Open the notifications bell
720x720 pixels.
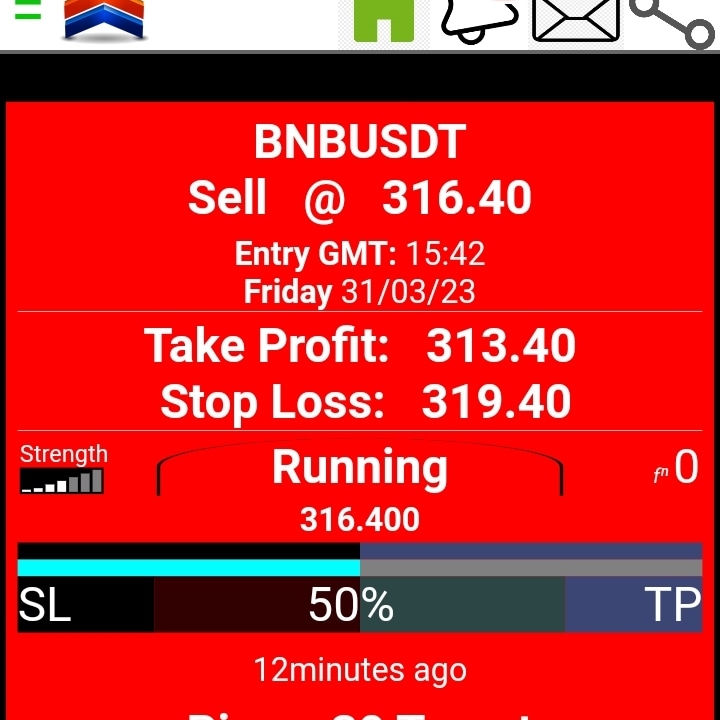[481, 20]
